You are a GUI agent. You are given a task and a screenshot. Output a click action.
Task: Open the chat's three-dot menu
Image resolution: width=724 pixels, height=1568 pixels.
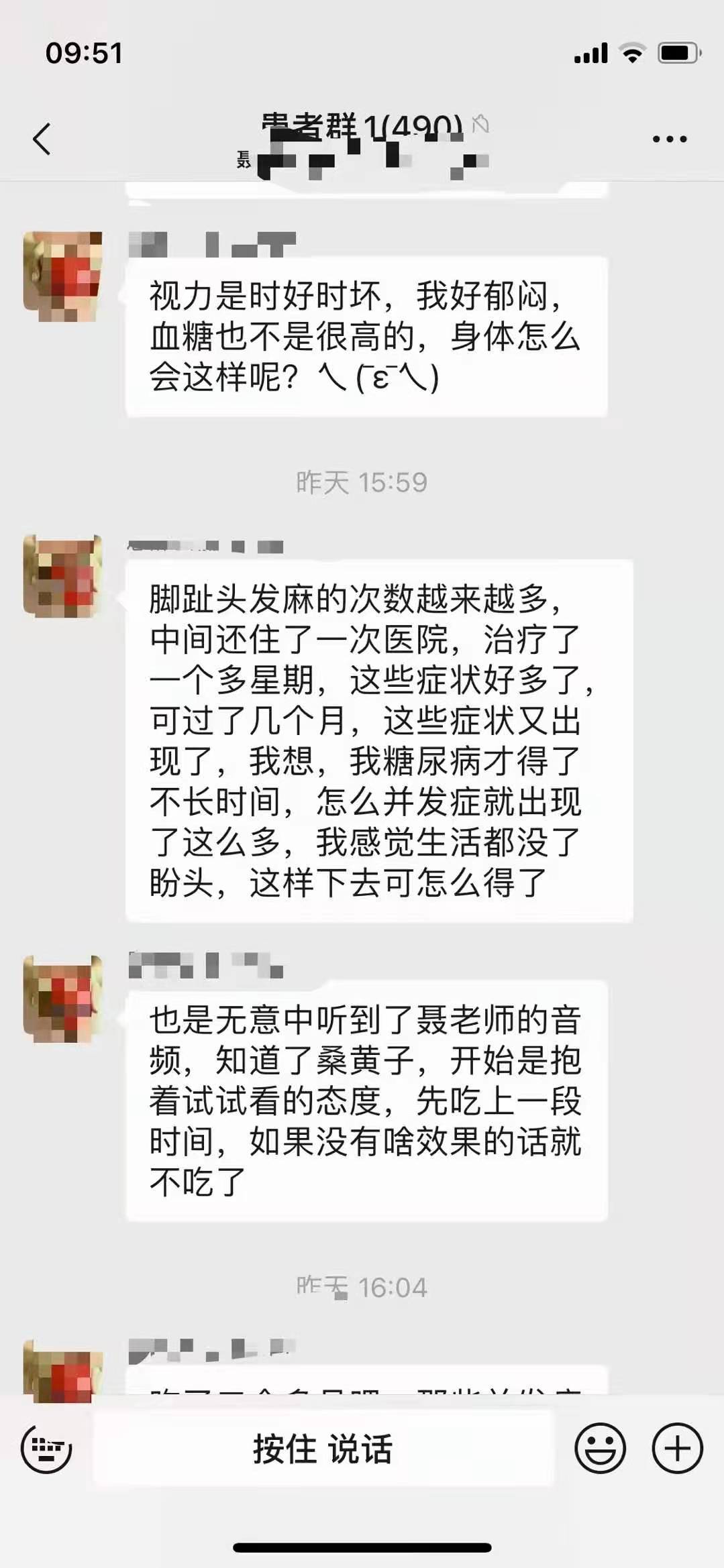pyautogui.click(x=669, y=139)
